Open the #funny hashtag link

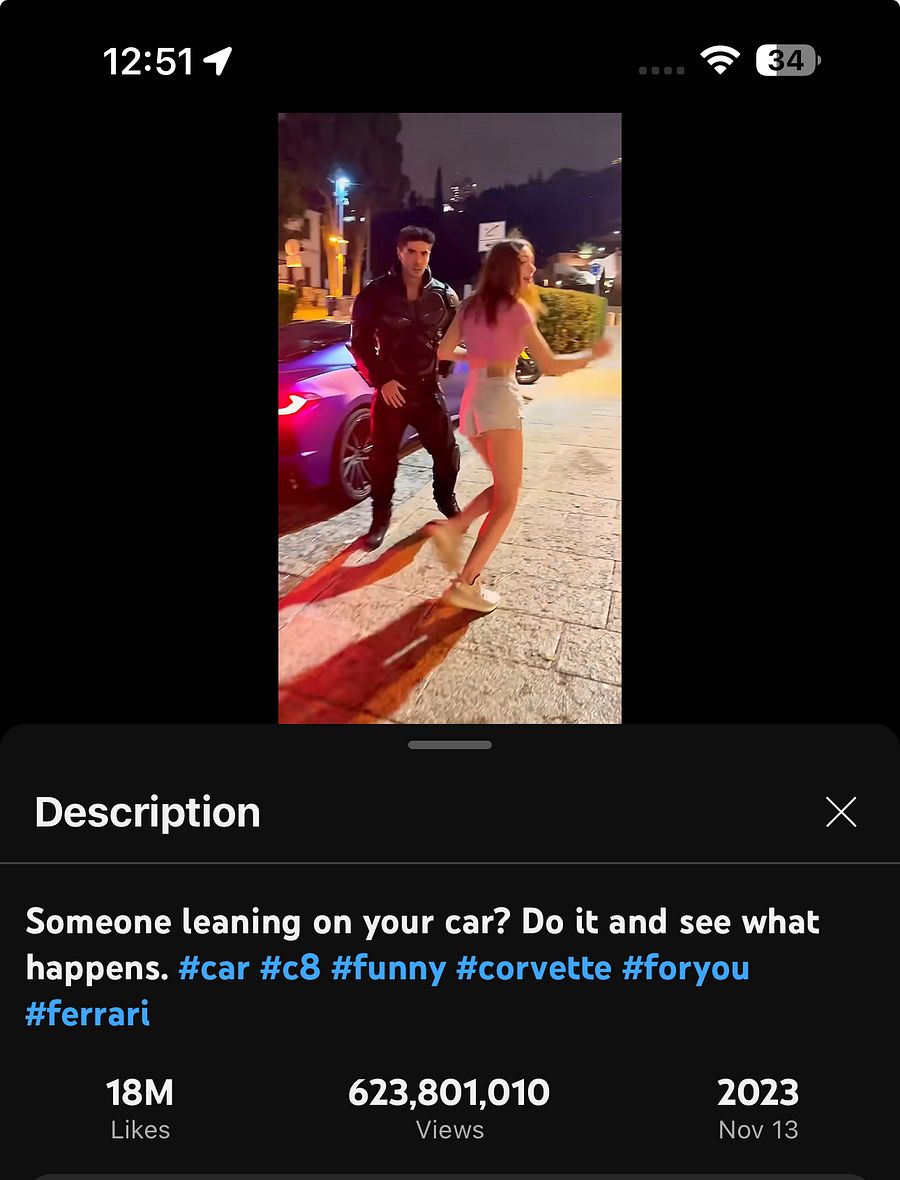click(x=388, y=968)
